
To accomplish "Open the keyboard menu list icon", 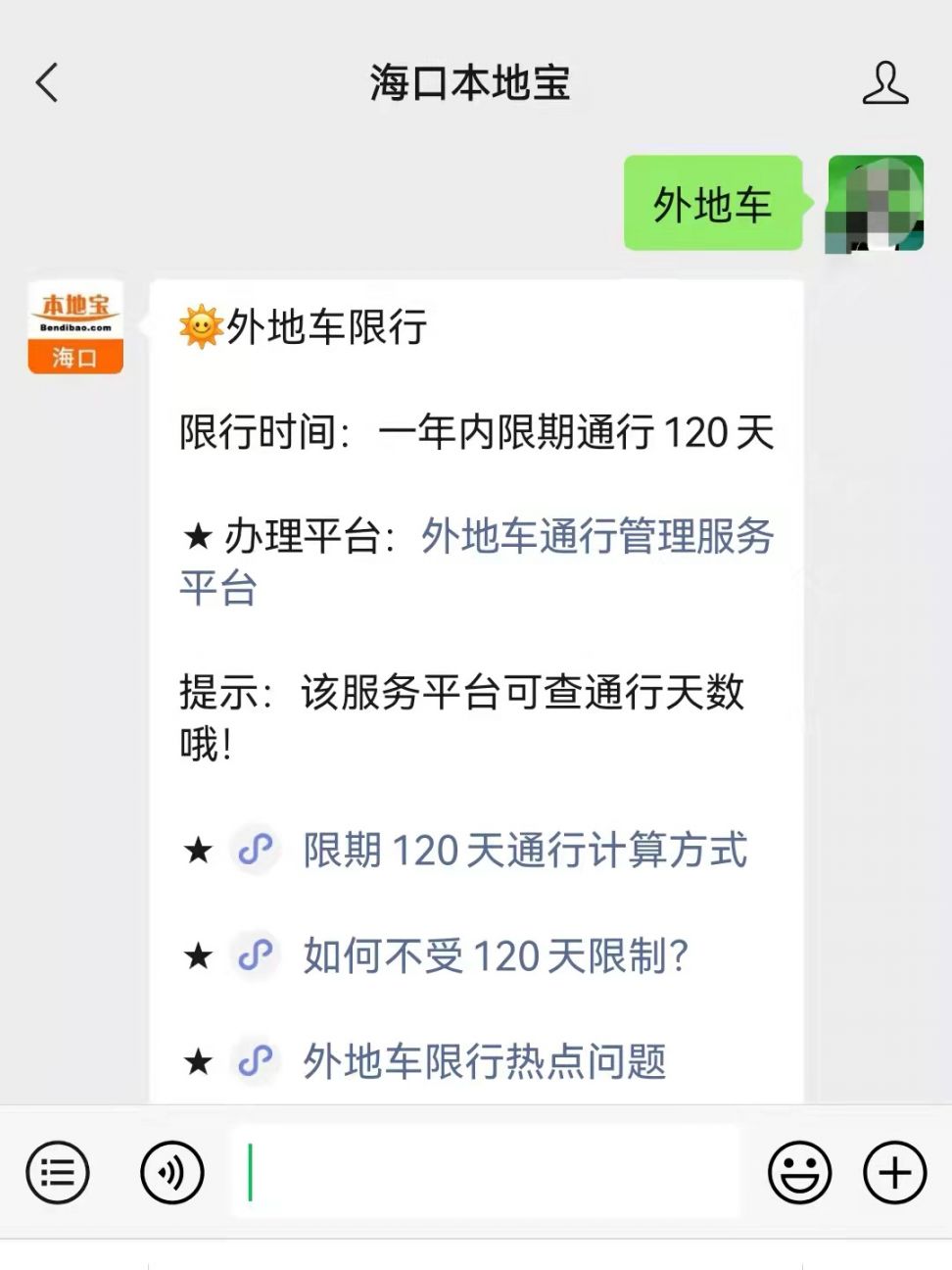I will tap(59, 1171).
